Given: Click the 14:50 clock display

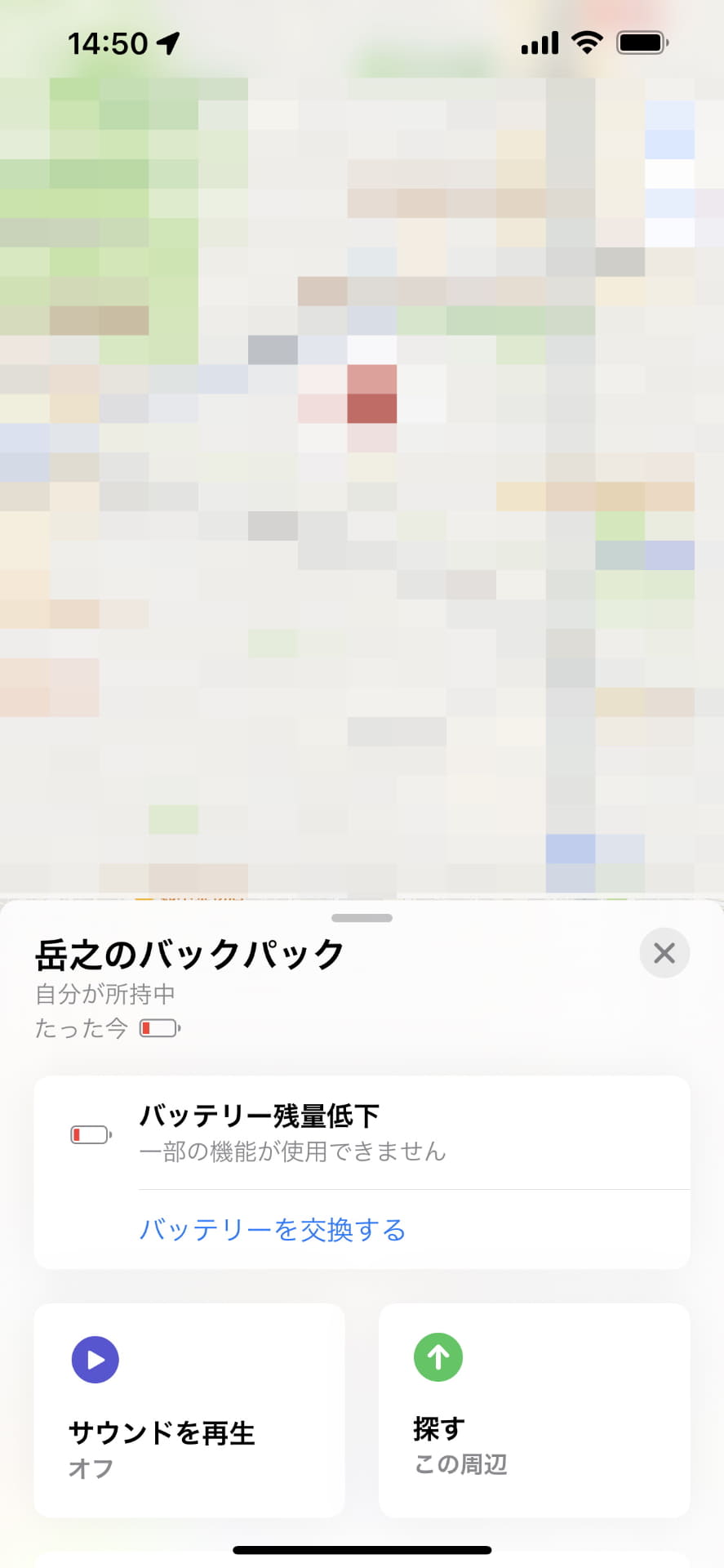Looking at the screenshot, I should click(106, 42).
